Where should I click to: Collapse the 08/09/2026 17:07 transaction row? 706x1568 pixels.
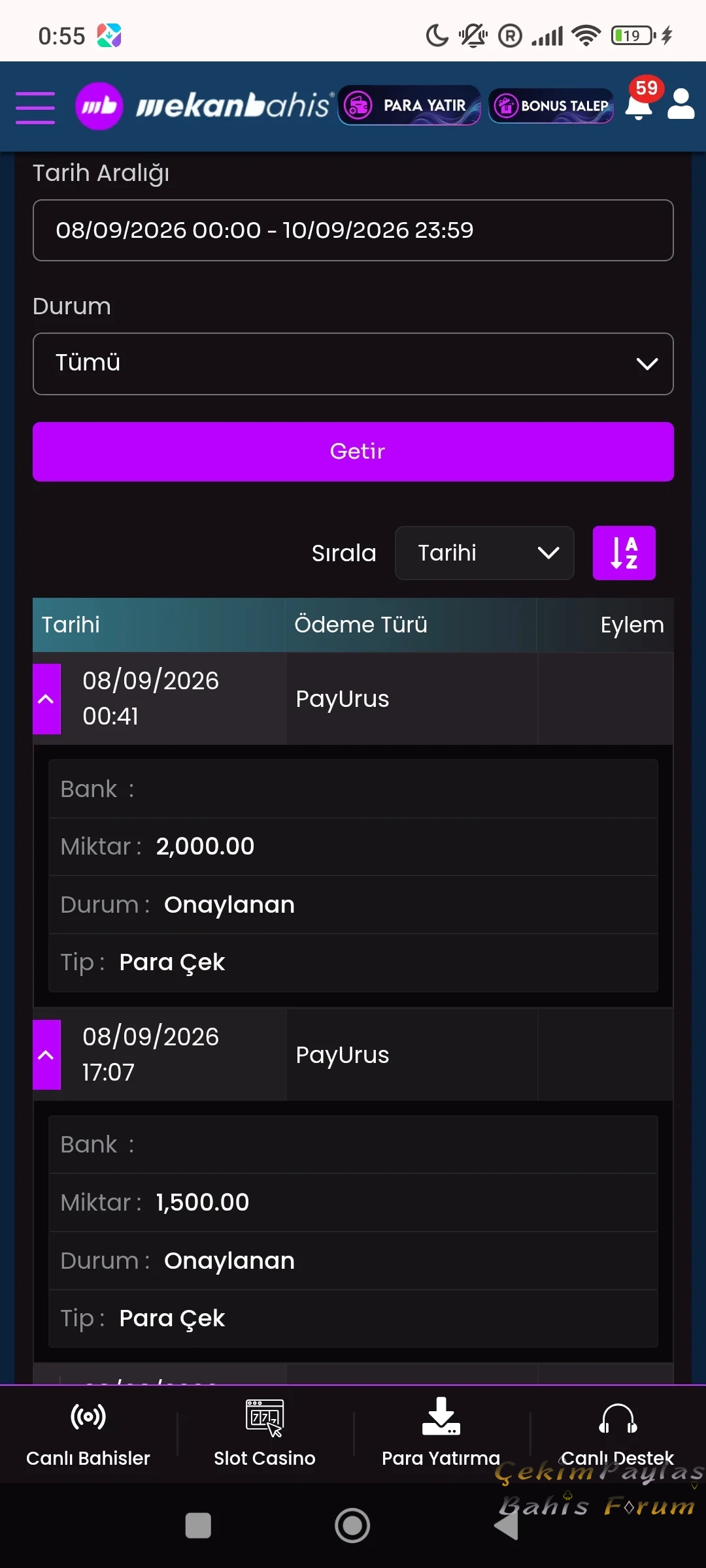[46, 1054]
